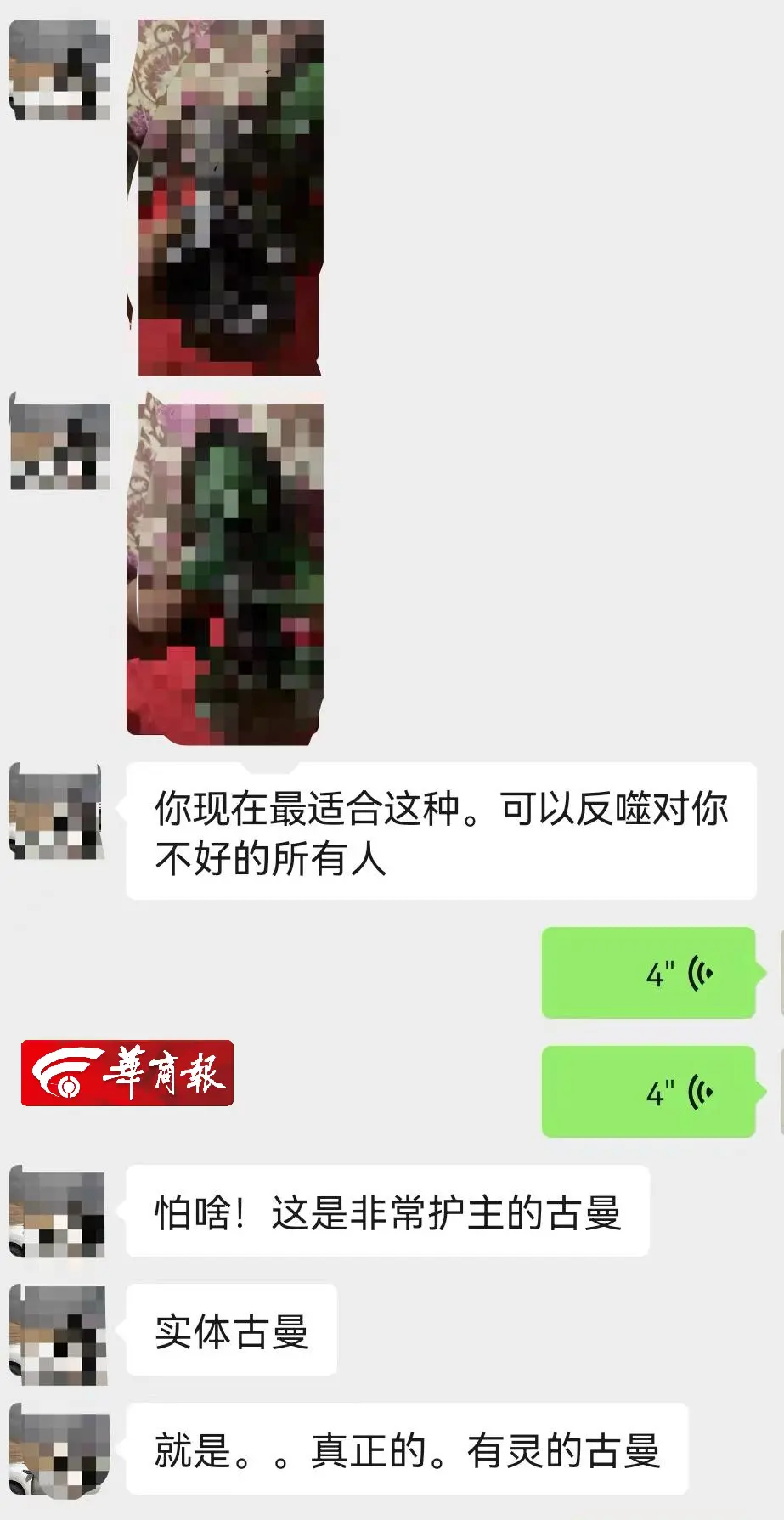This screenshot has width=784, height=1520.
Task: Play the upper 4-second voice message
Action: (648, 973)
